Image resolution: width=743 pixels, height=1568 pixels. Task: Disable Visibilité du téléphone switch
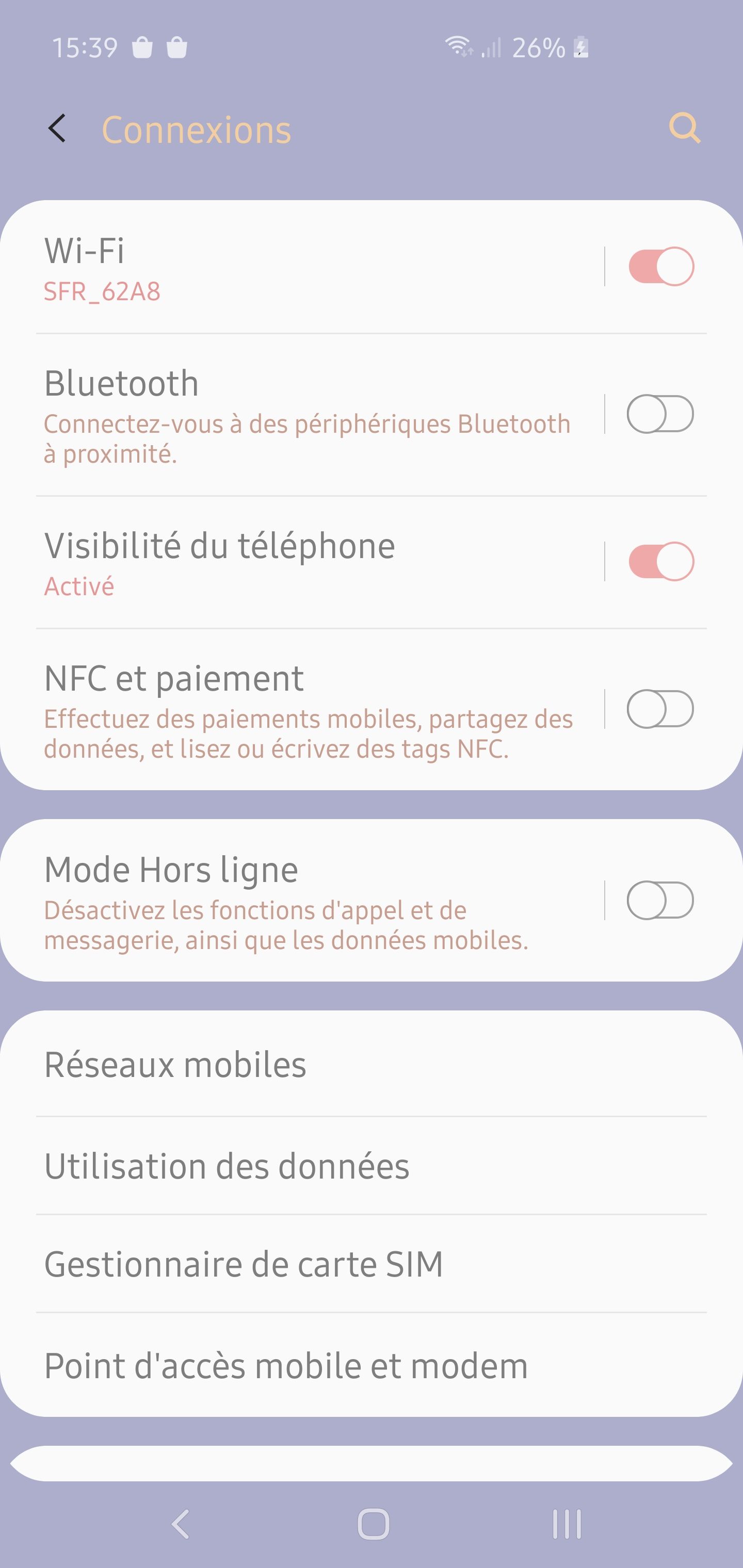point(661,561)
